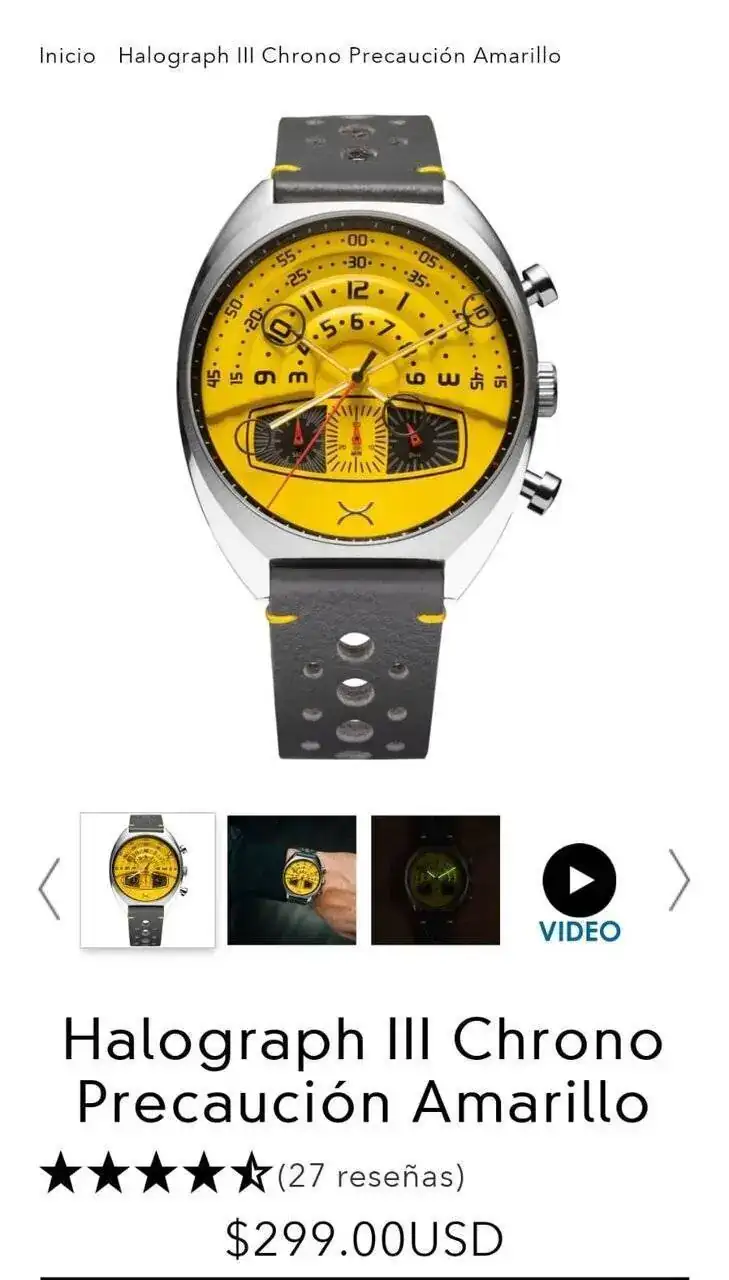Show the glowing lume dark thumbnail
729x1280 pixels.
pos(435,880)
